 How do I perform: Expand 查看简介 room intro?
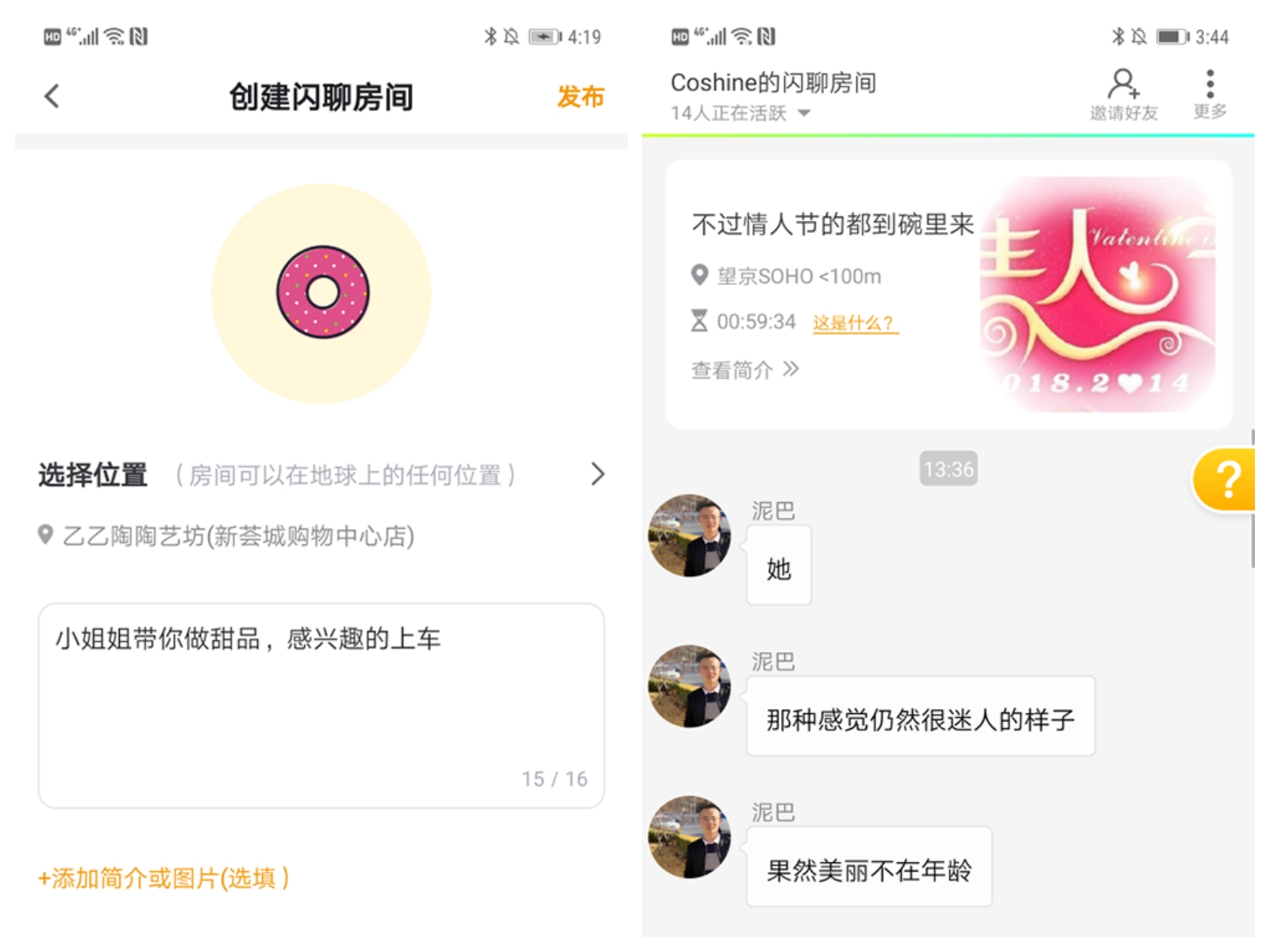click(x=745, y=370)
